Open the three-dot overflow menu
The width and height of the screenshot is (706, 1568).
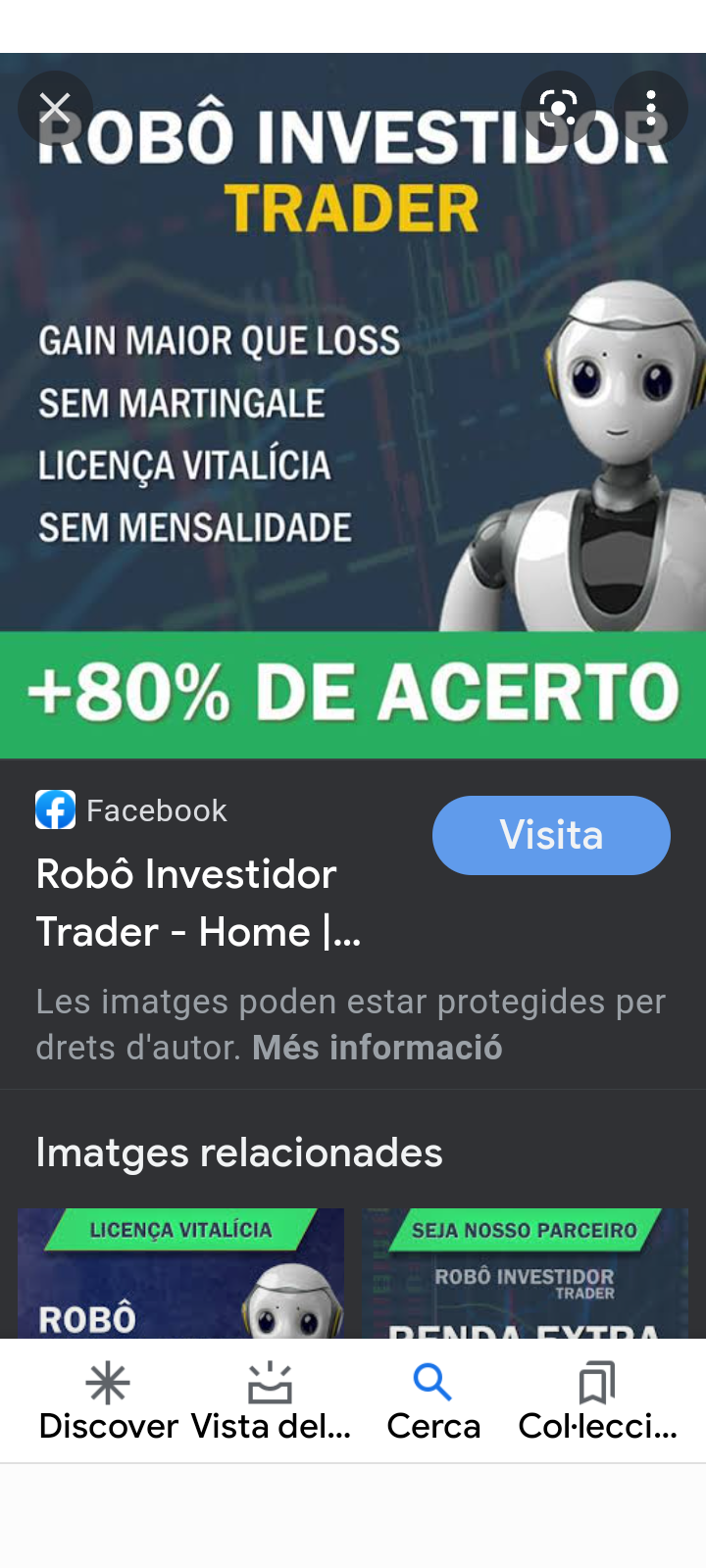pyautogui.click(x=650, y=108)
